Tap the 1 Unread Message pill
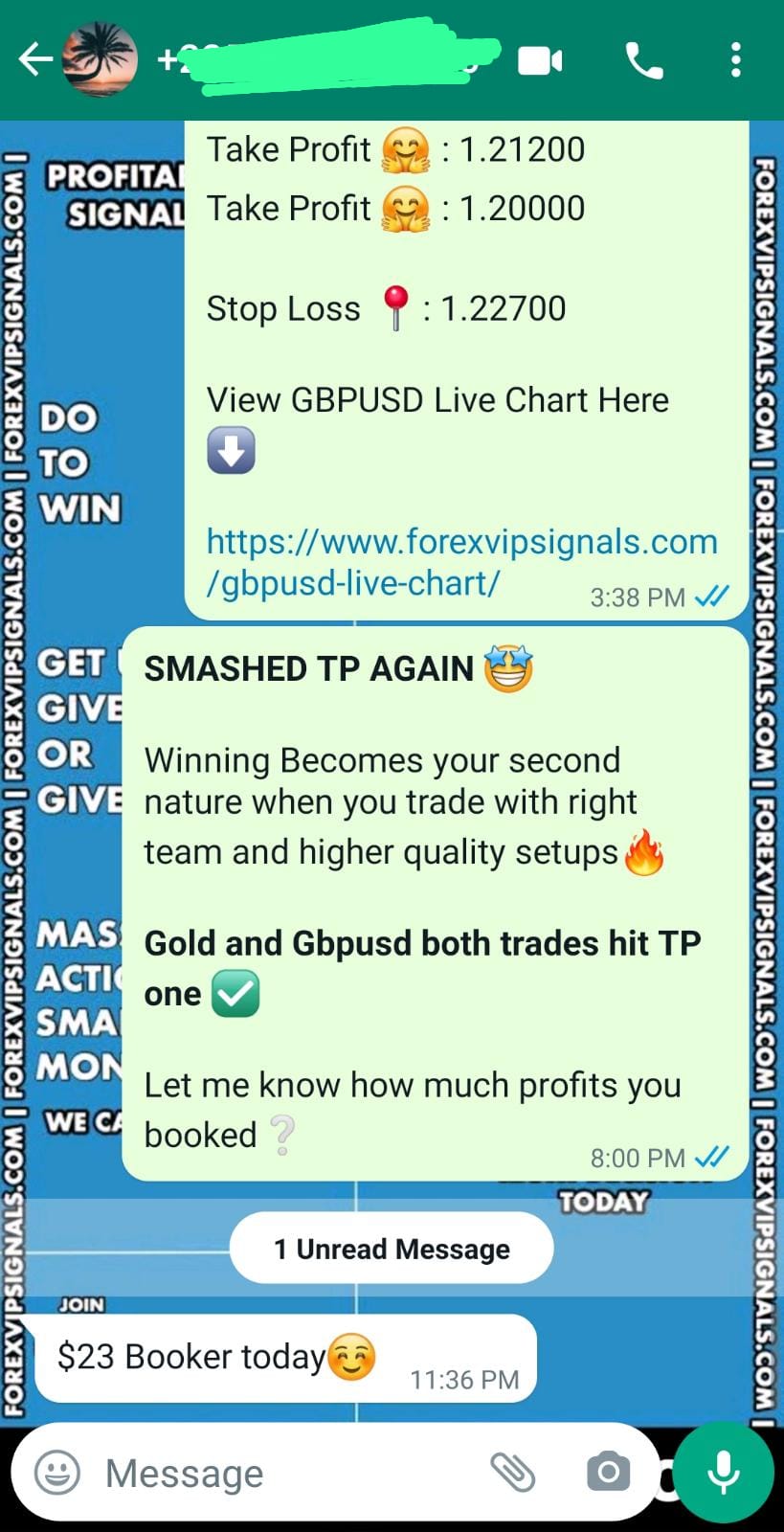 coord(392,1249)
